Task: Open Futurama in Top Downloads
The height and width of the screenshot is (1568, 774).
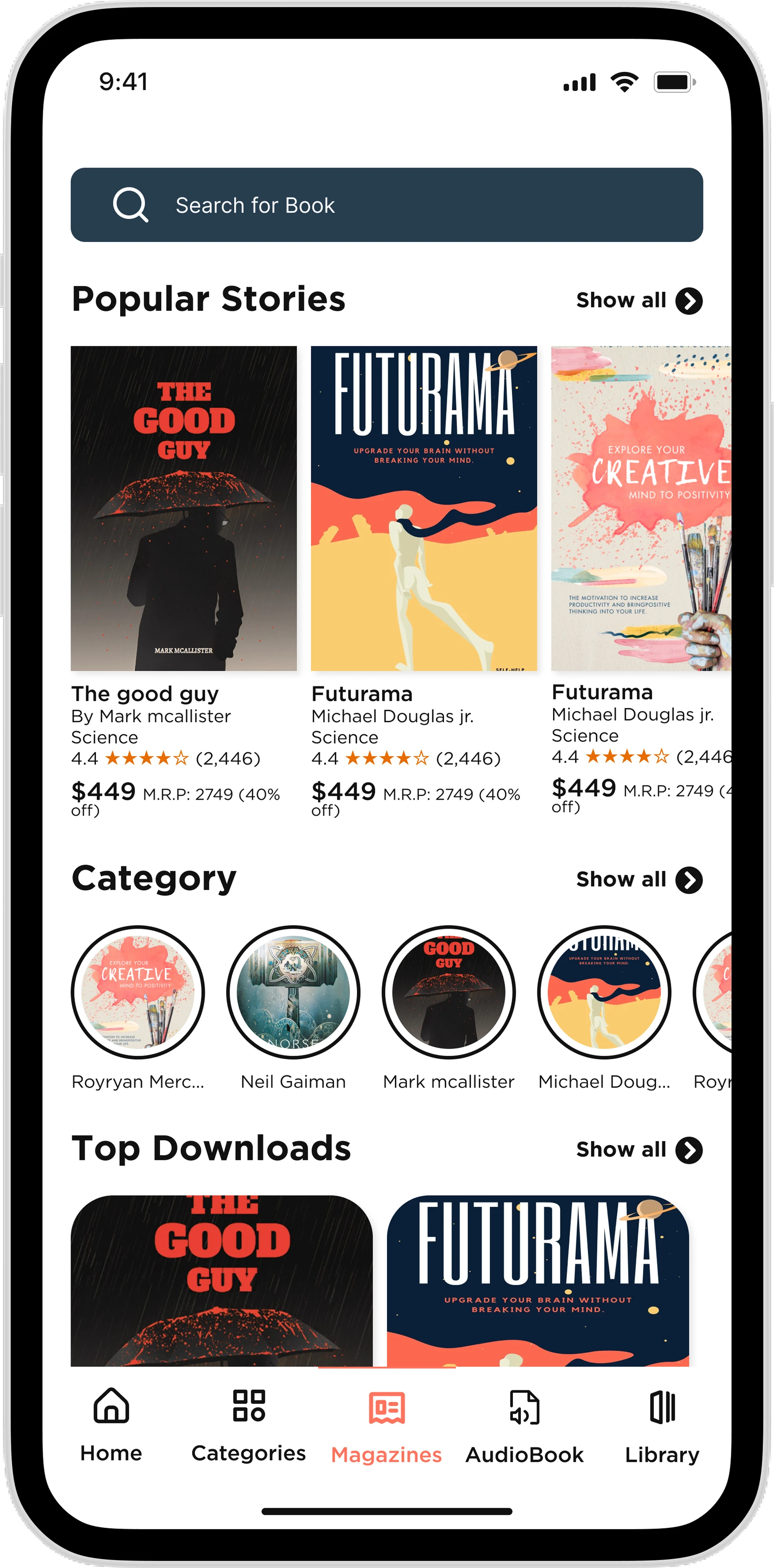Action: pos(538,1281)
